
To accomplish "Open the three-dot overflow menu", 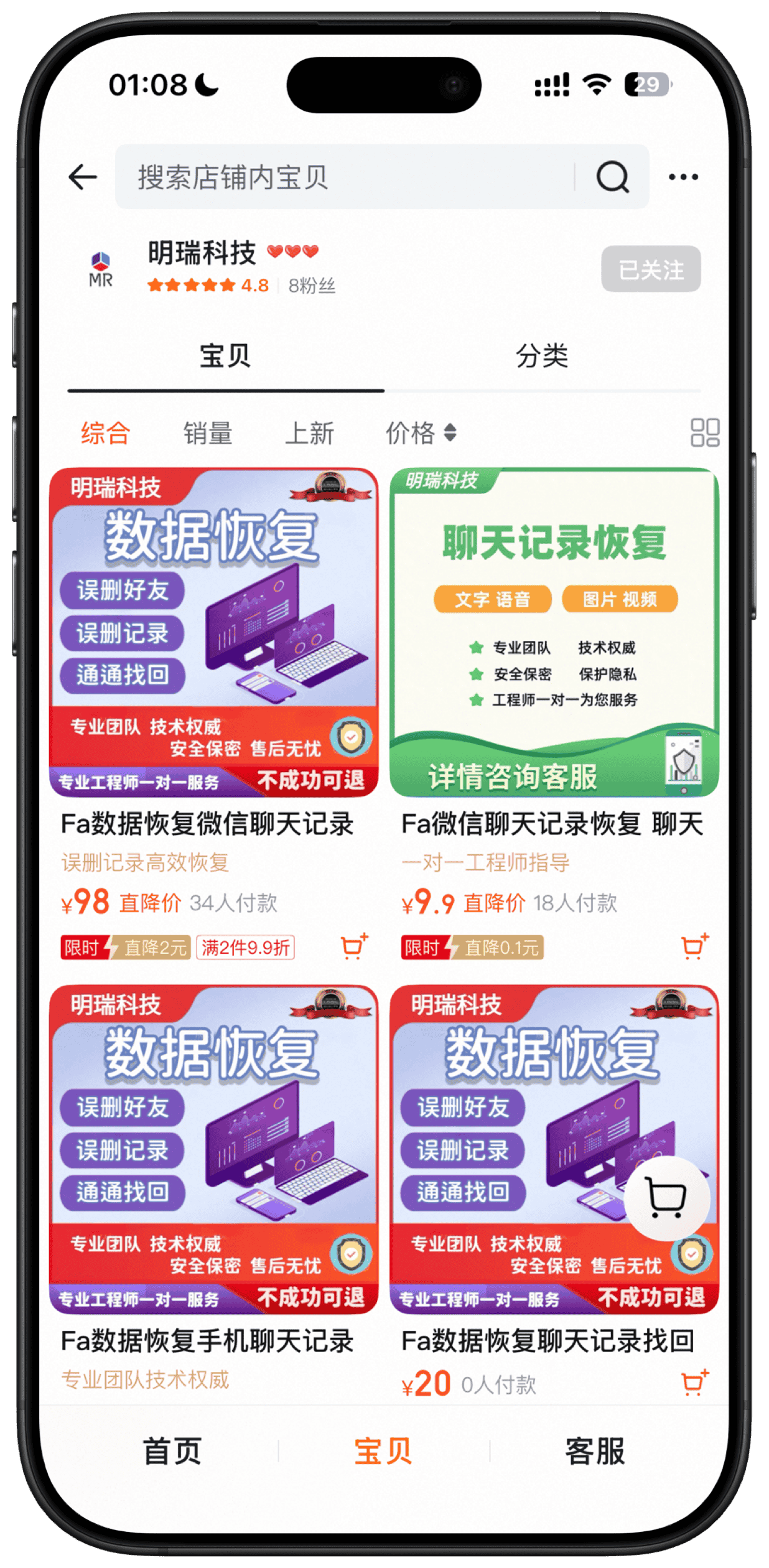I will click(x=683, y=177).
